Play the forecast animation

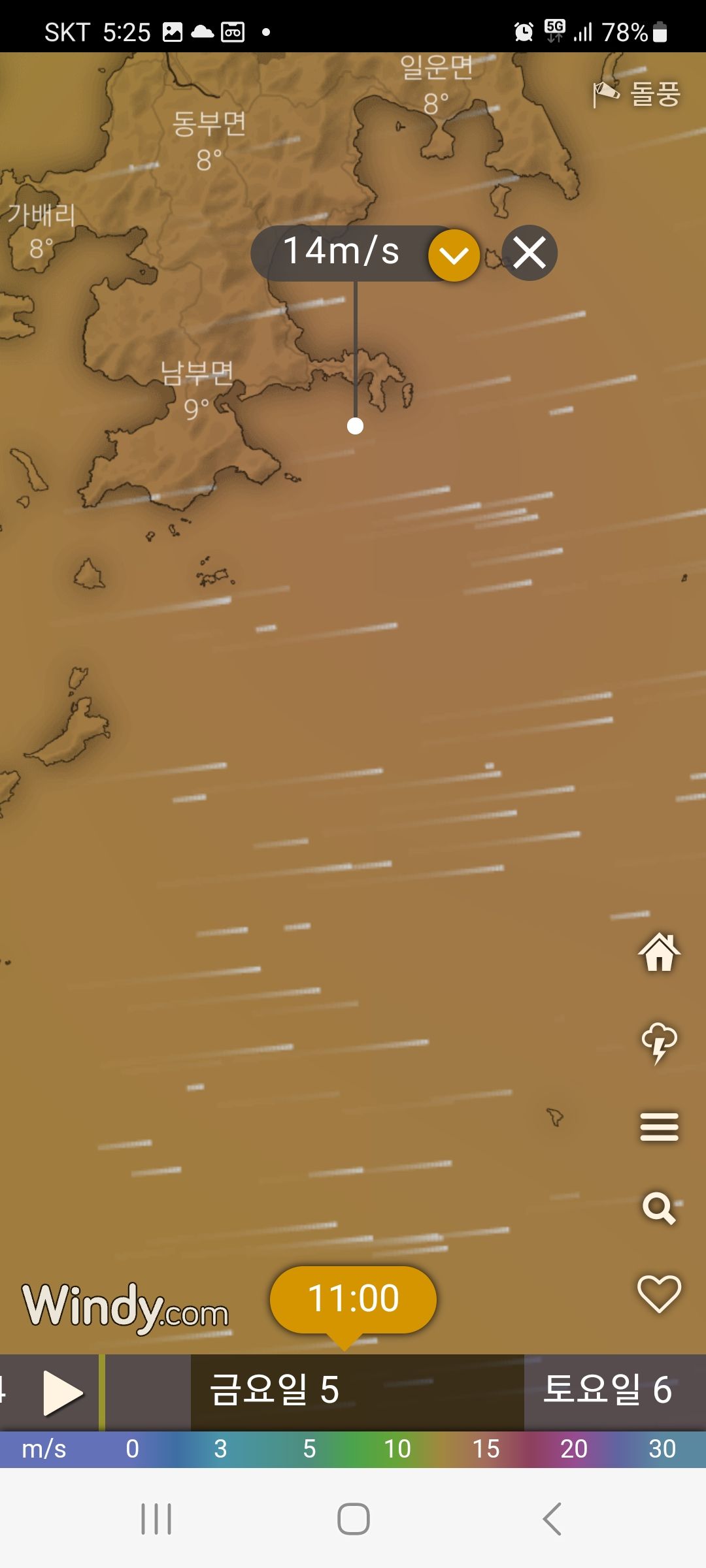tap(62, 1393)
